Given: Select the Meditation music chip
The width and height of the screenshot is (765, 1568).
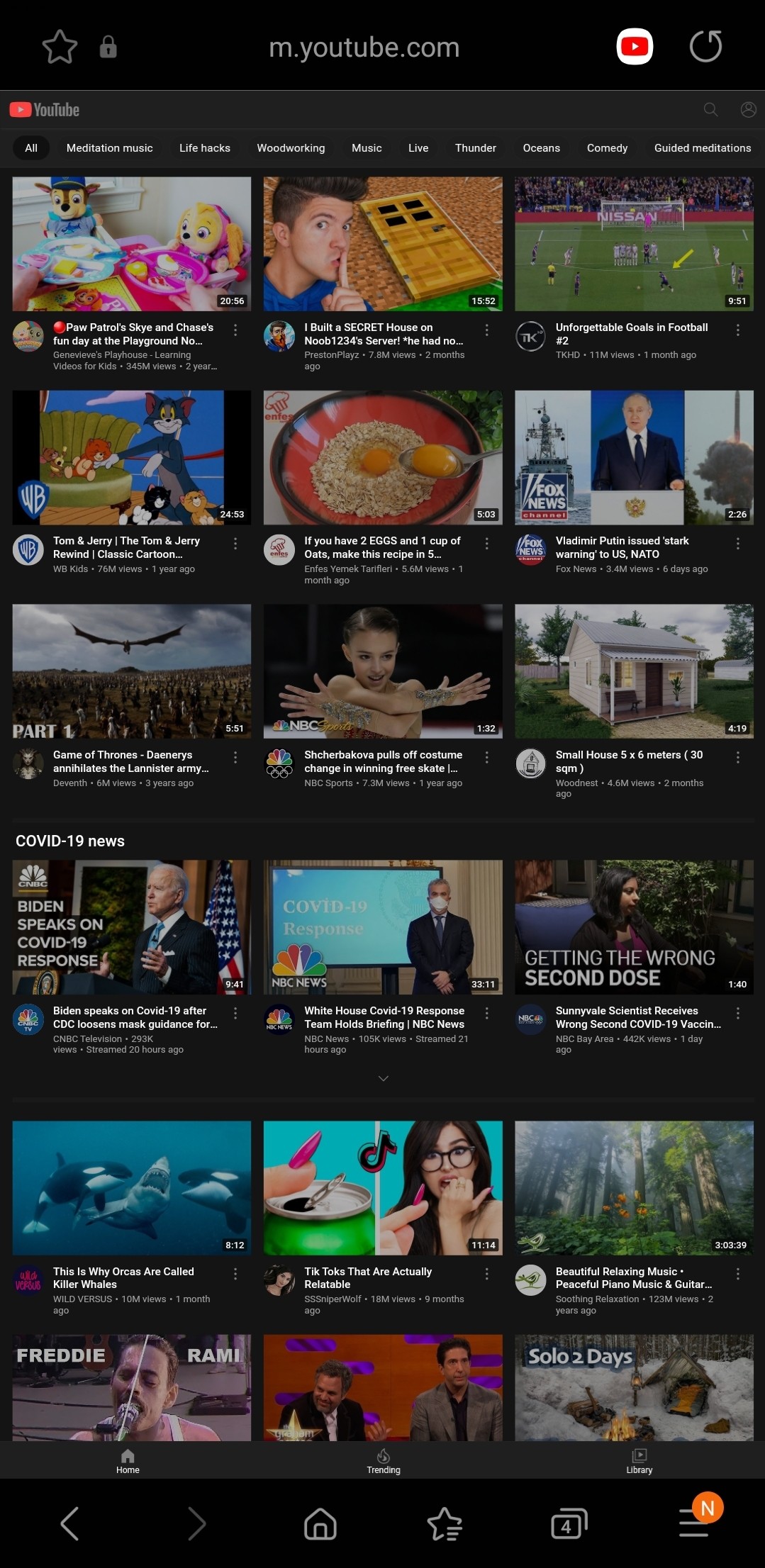Looking at the screenshot, I should 109,147.
